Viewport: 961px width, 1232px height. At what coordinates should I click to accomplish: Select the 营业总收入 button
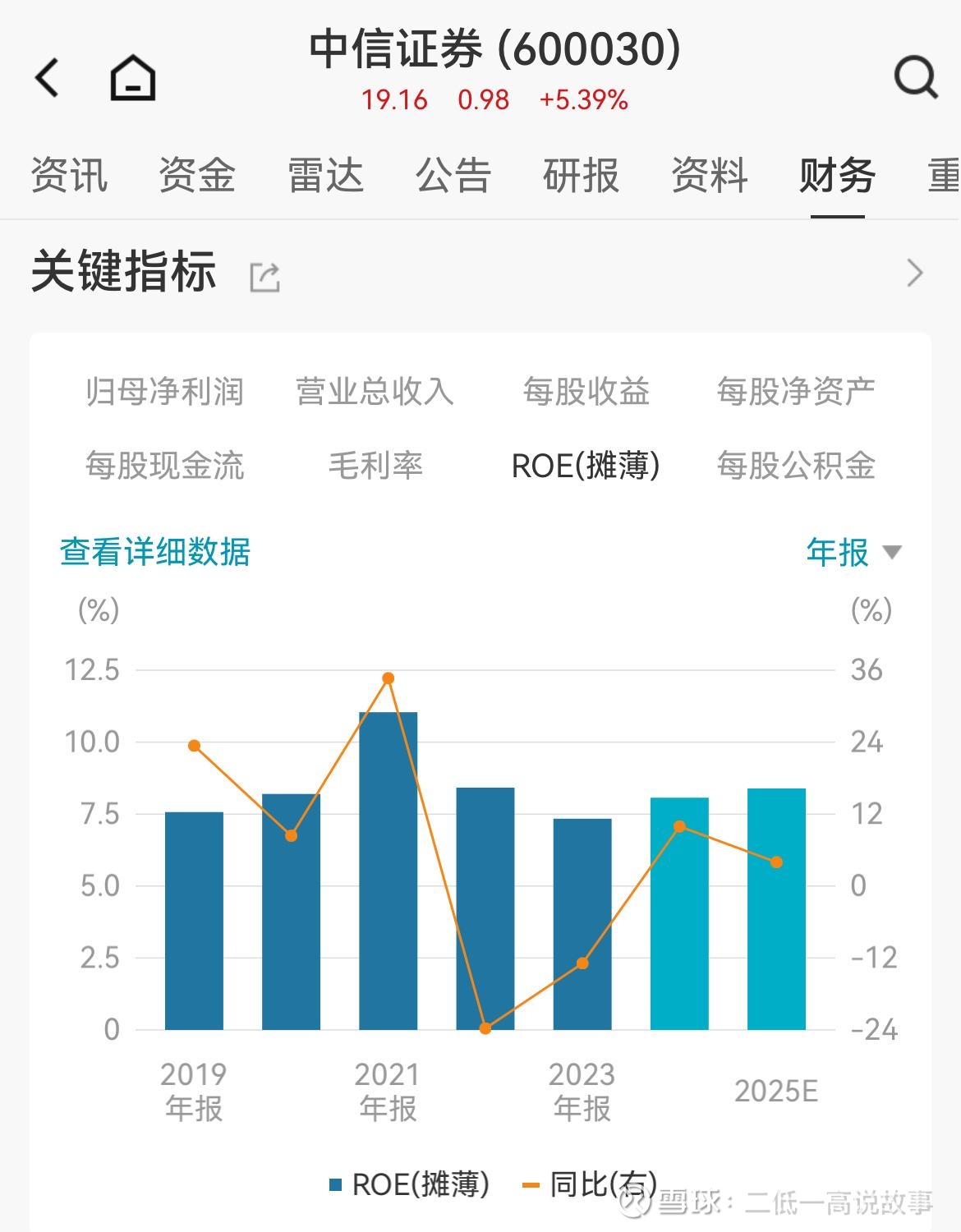pos(376,393)
